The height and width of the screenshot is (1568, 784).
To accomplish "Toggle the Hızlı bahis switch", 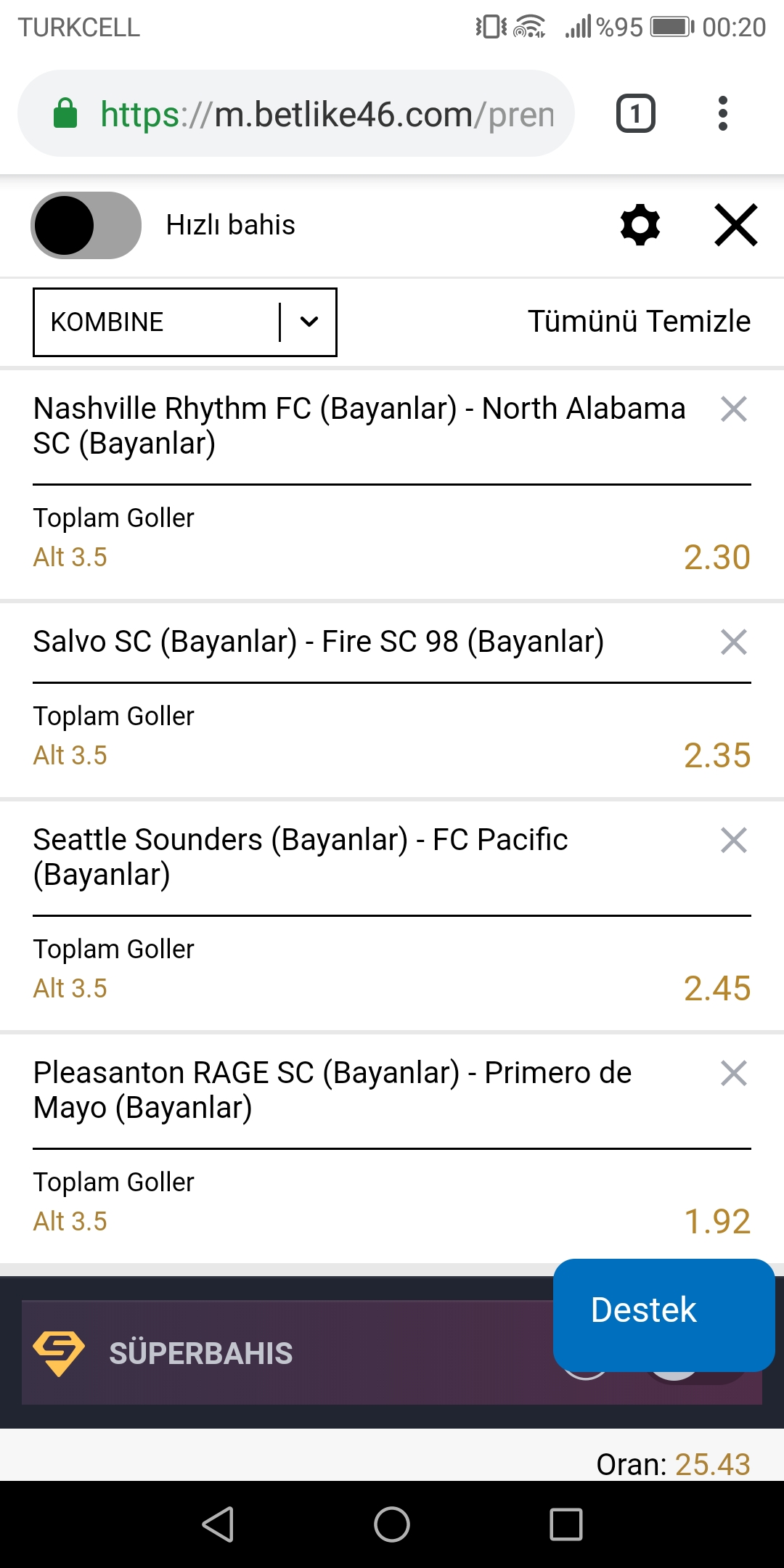I will 86,225.
